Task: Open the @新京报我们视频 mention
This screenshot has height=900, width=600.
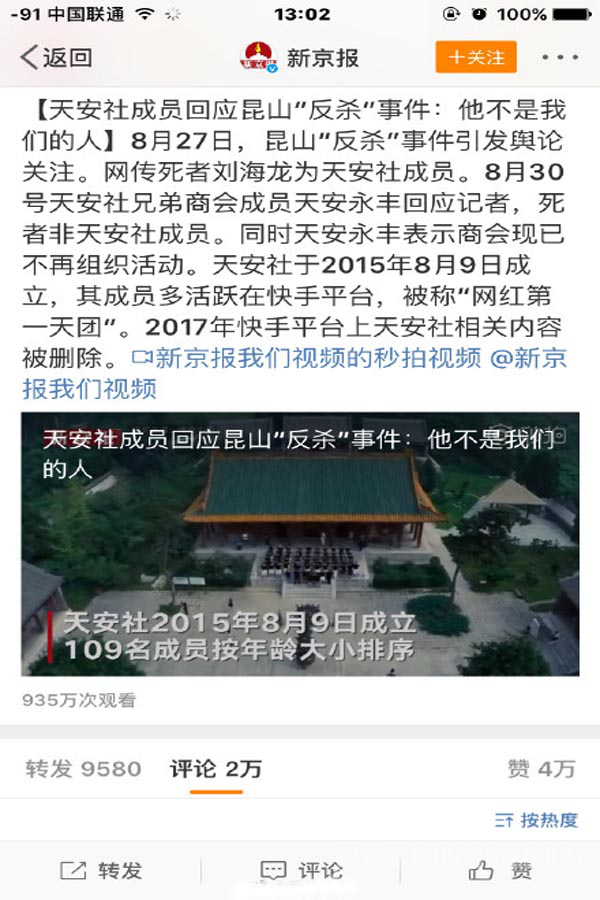Action: 90,387
